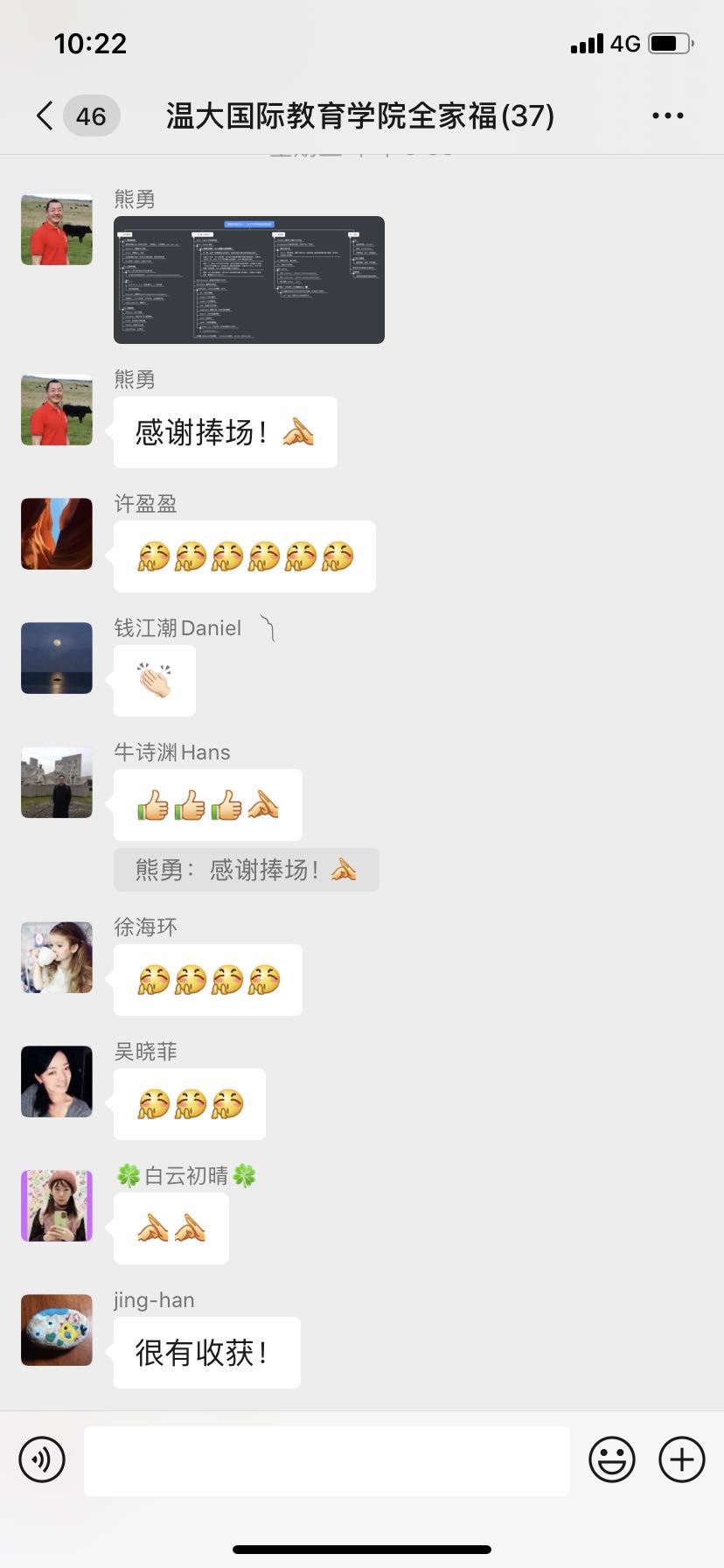Tap 白云初晴's avatar
The width and height of the screenshot is (724, 1568).
(x=57, y=1206)
